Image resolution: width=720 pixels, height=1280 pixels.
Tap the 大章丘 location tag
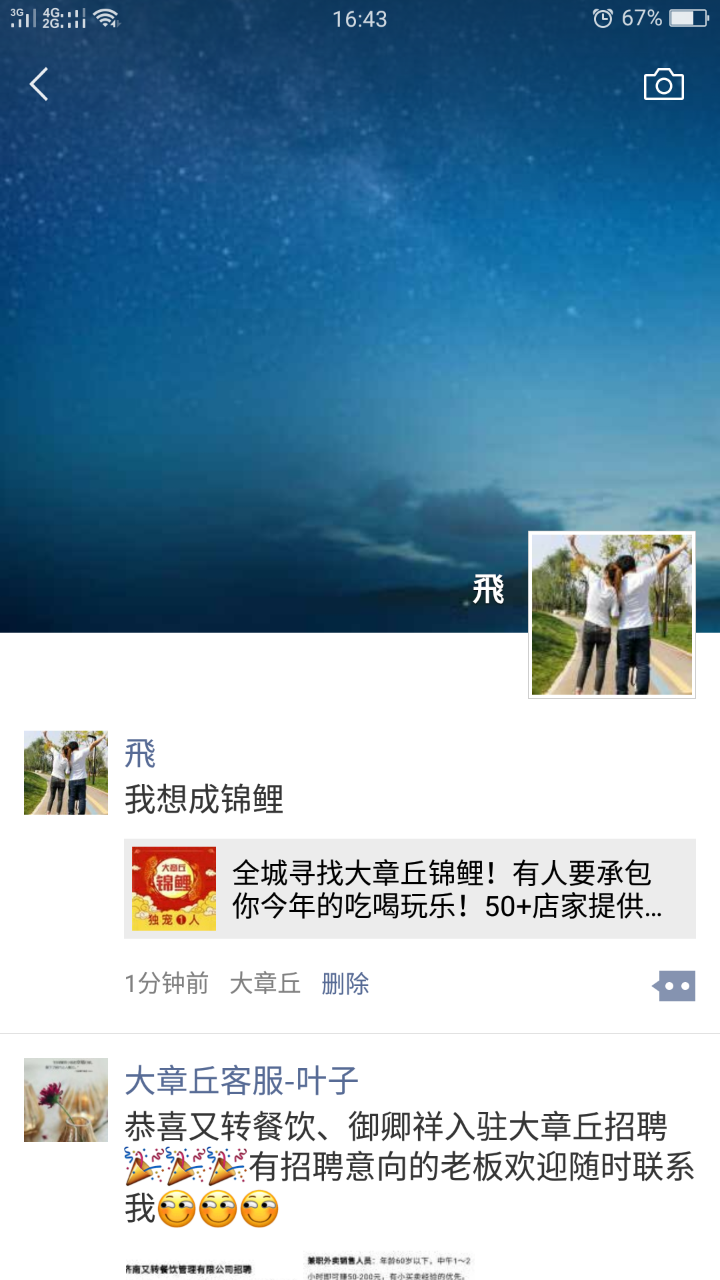(x=265, y=984)
